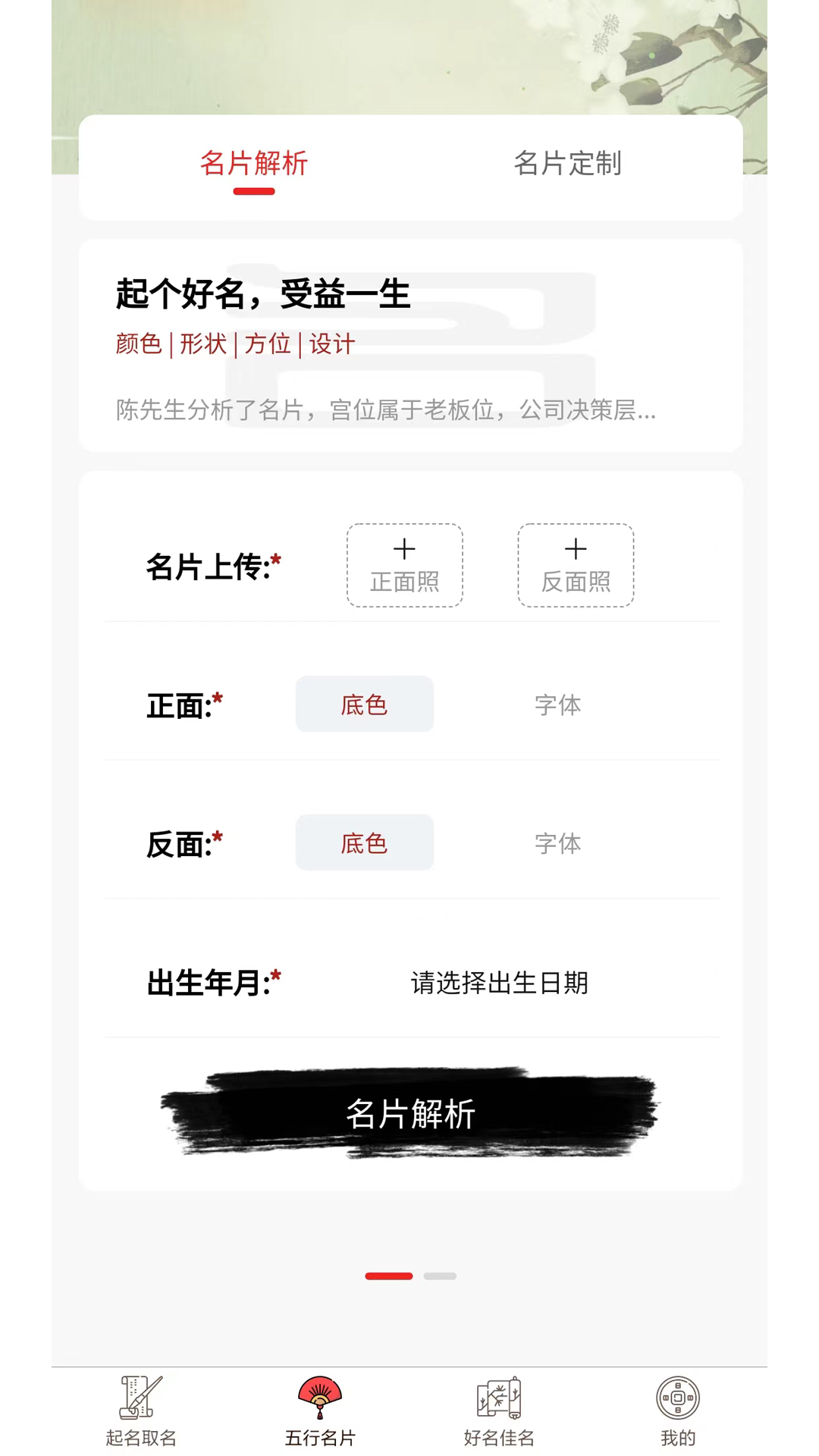This screenshot has width=819, height=1456.
Task: Select 底色 option for 反面
Action: pyautogui.click(x=364, y=843)
